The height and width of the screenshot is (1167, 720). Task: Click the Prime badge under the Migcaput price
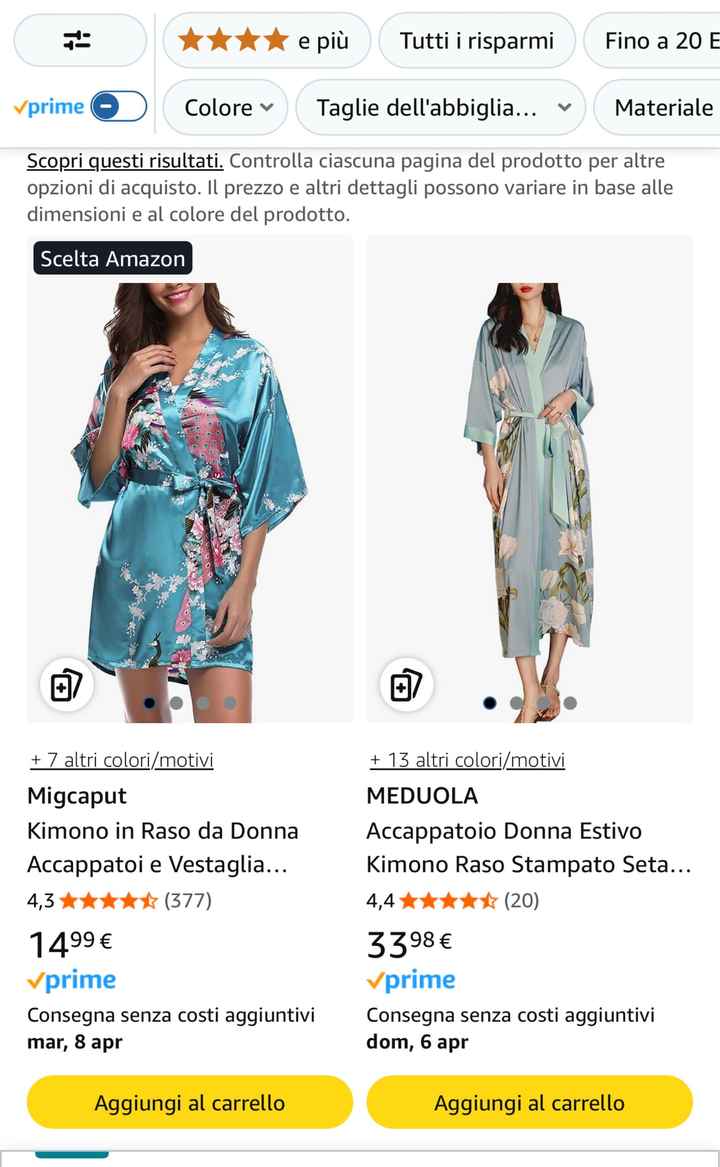(x=71, y=979)
